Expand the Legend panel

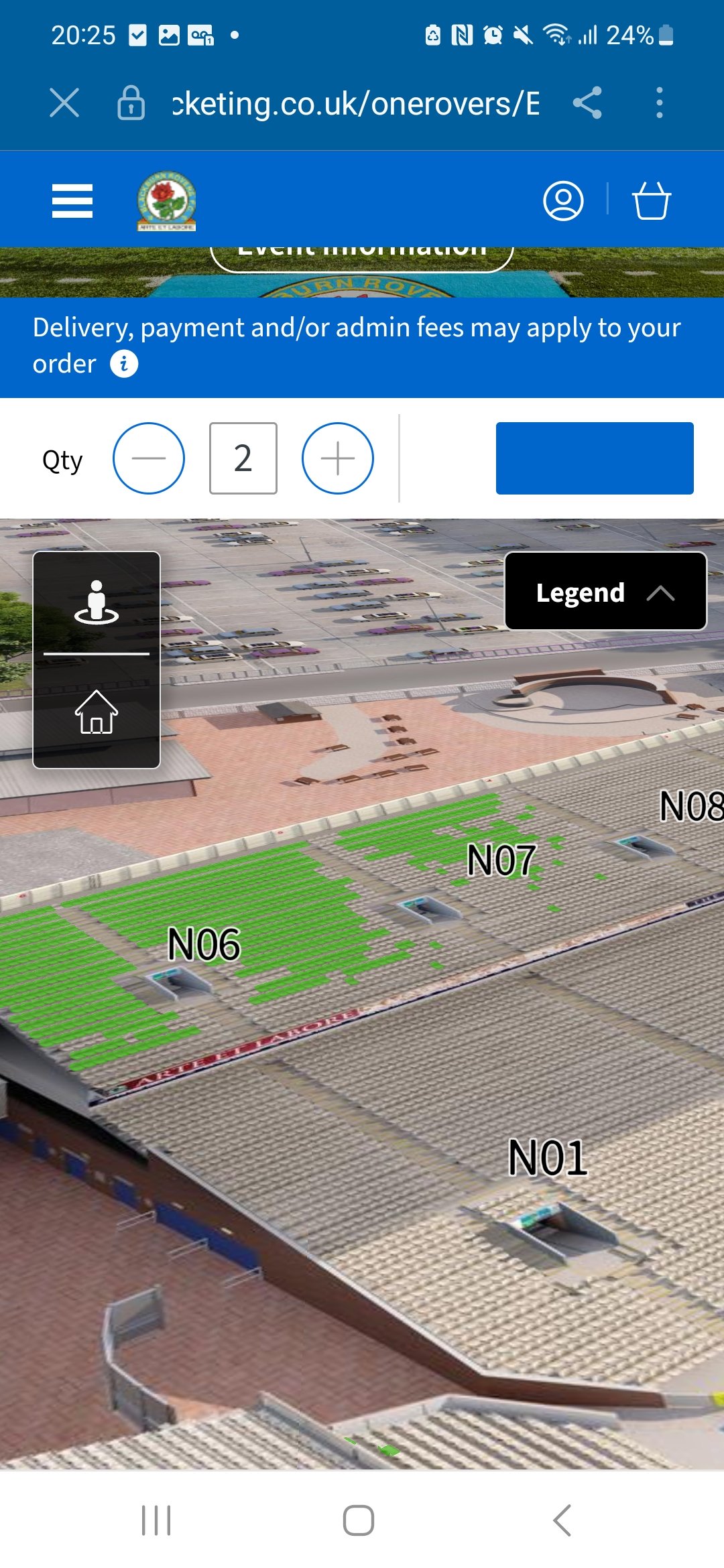click(x=606, y=592)
